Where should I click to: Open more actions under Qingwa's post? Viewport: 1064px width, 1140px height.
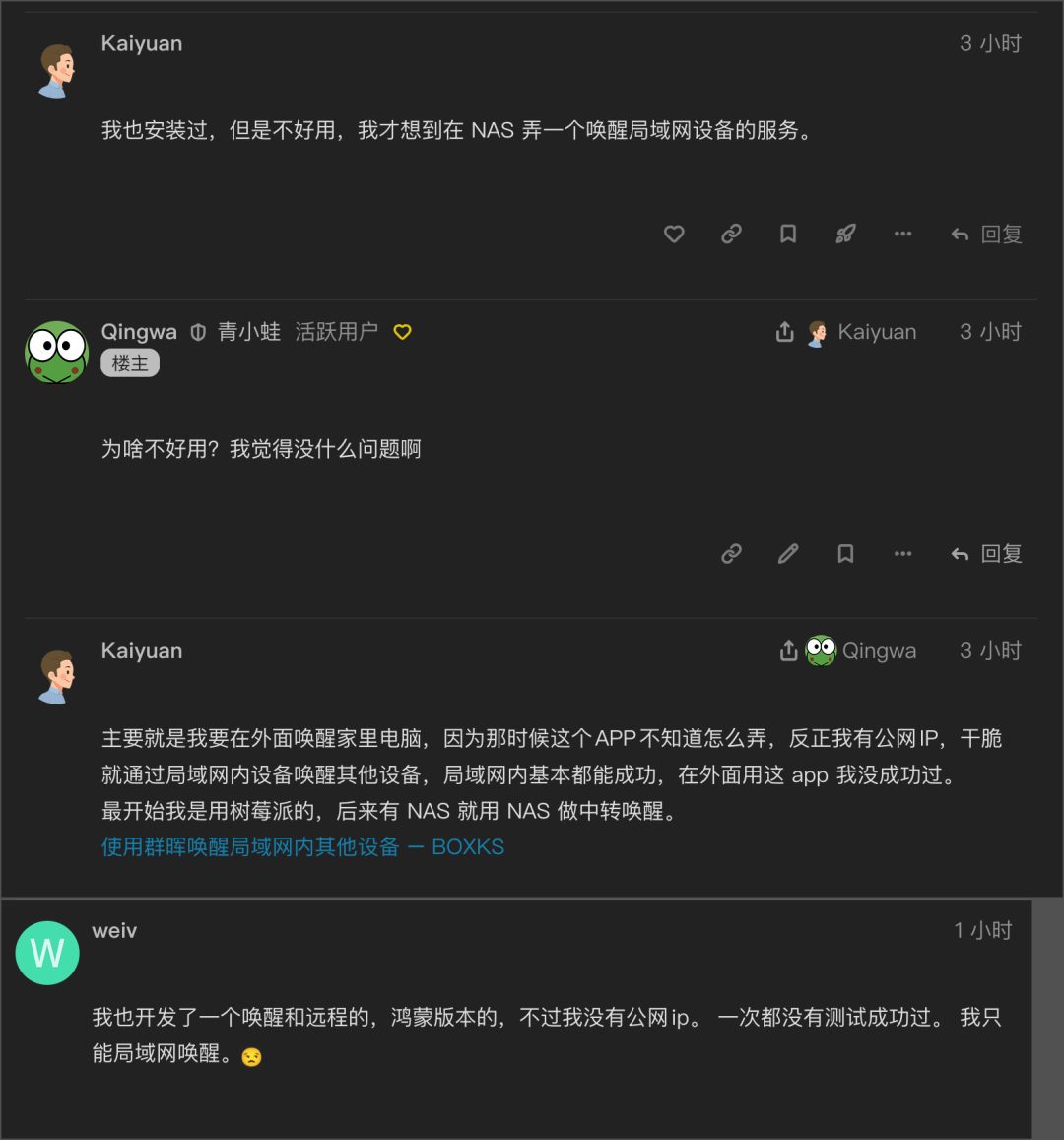902,554
